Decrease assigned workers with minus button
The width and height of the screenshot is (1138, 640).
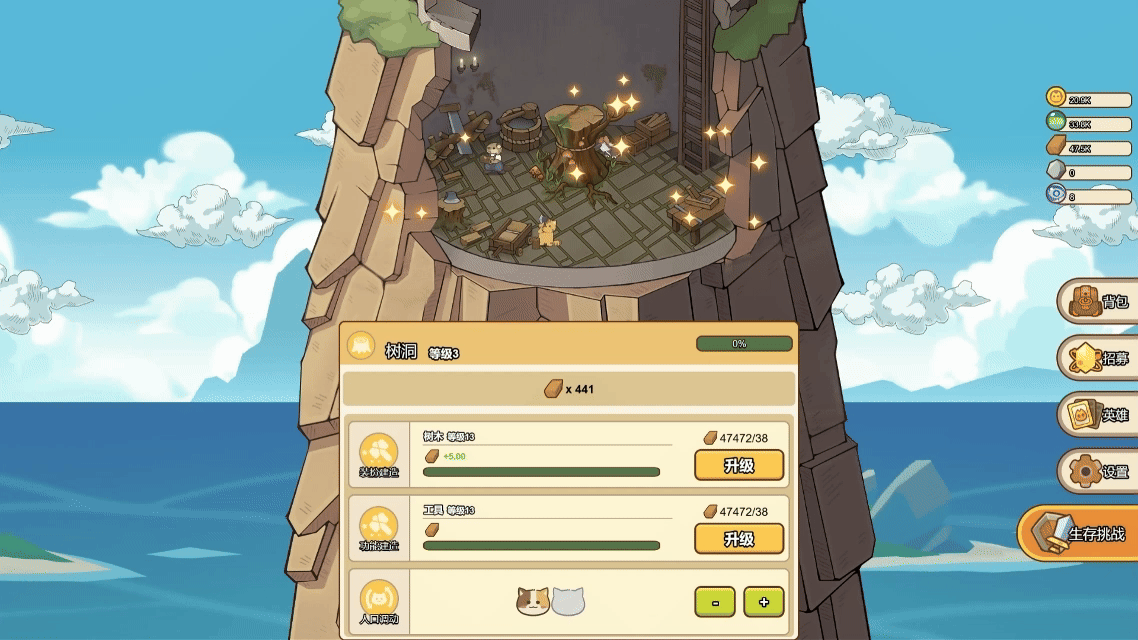point(715,602)
